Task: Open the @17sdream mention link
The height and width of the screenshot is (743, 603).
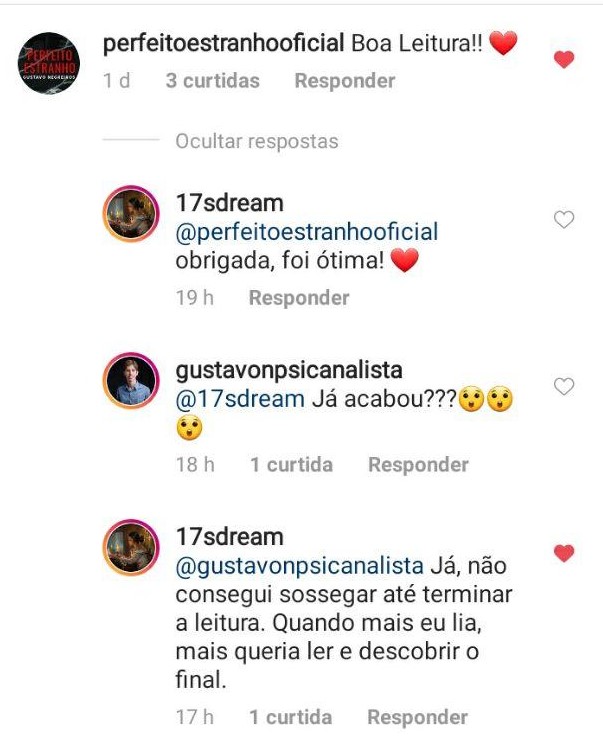Action: point(239,399)
